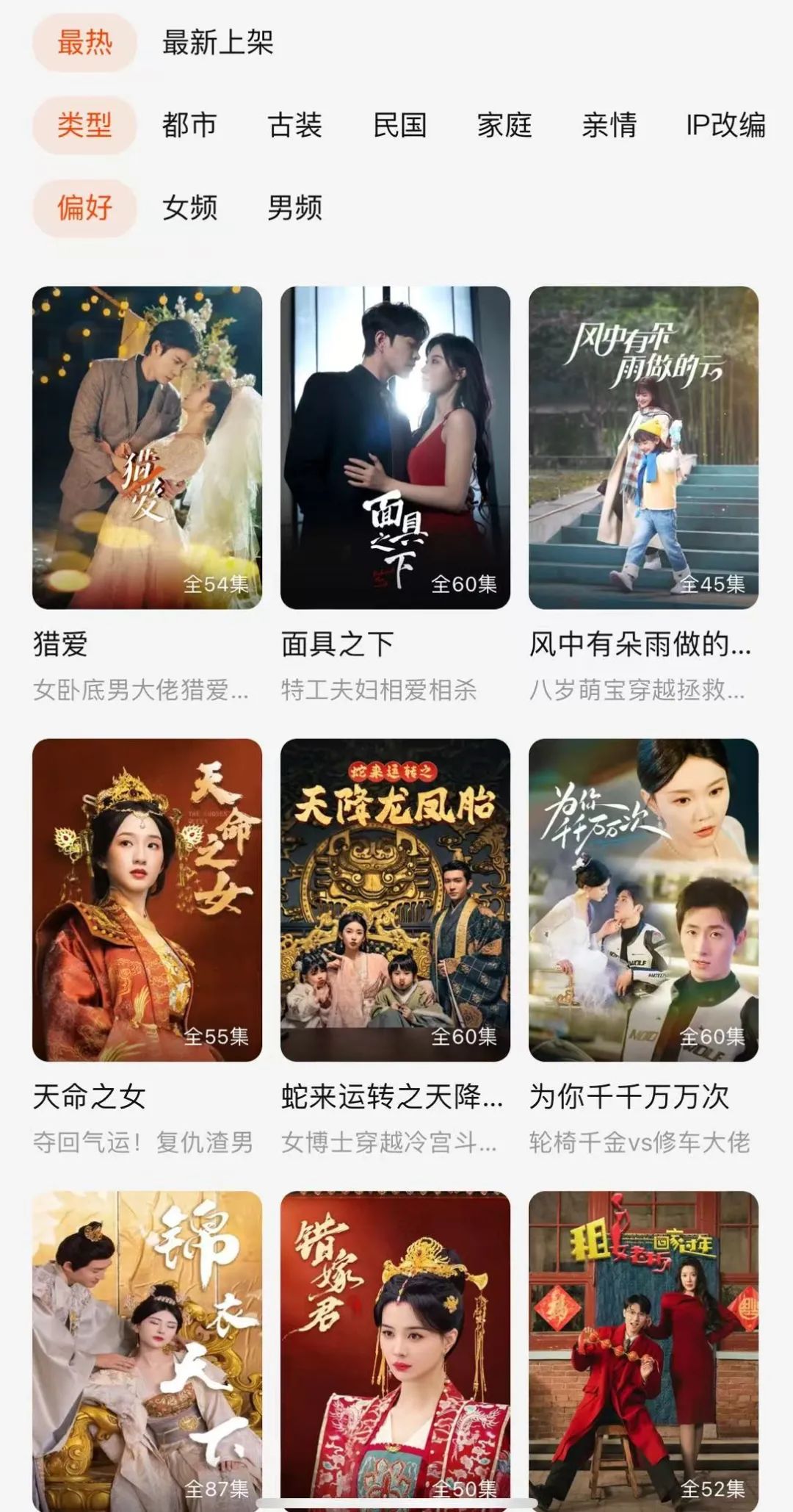The height and width of the screenshot is (1512, 793).
Task: Select the 家庭 genre chip
Action: click(504, 125)
